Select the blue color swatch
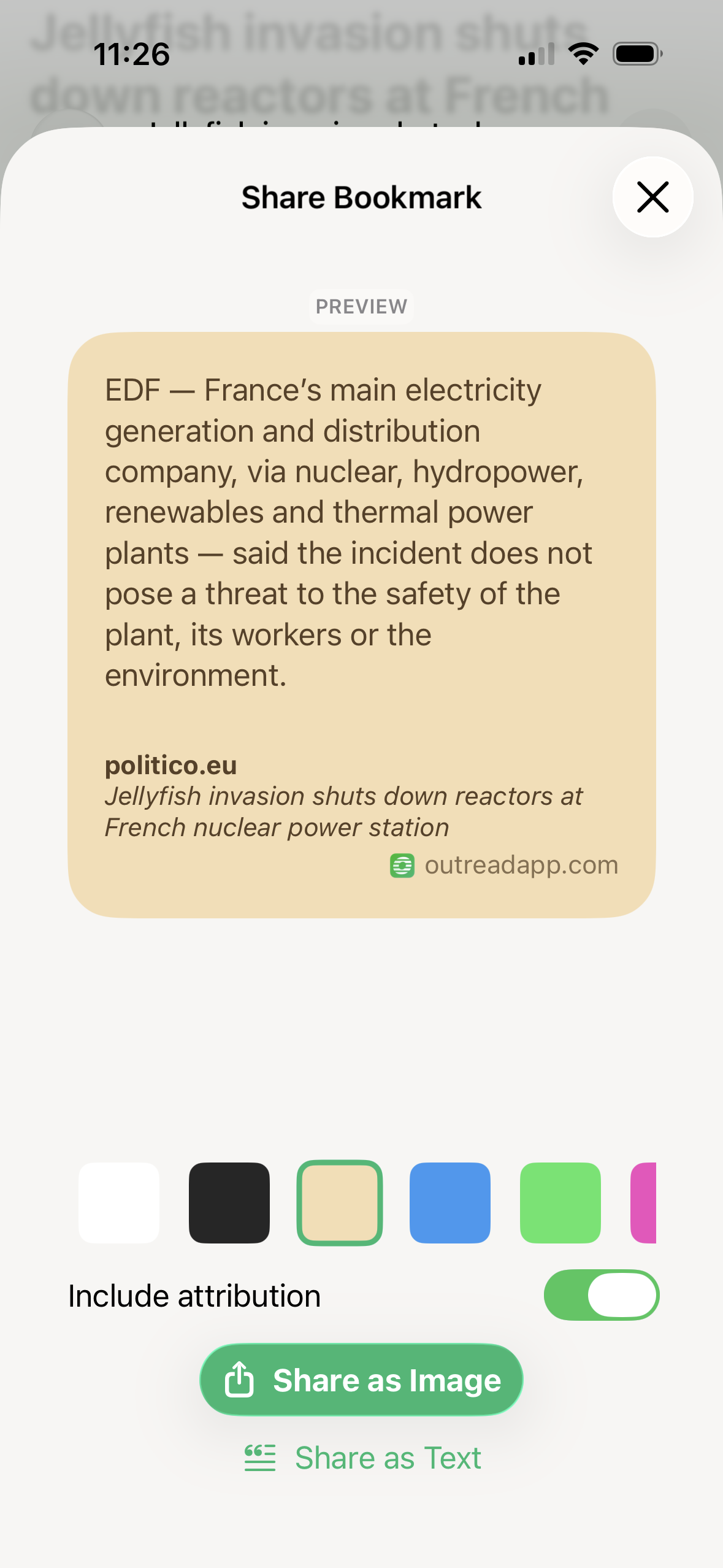This screenshot has width=723, height=1568. pos(450,1202)
